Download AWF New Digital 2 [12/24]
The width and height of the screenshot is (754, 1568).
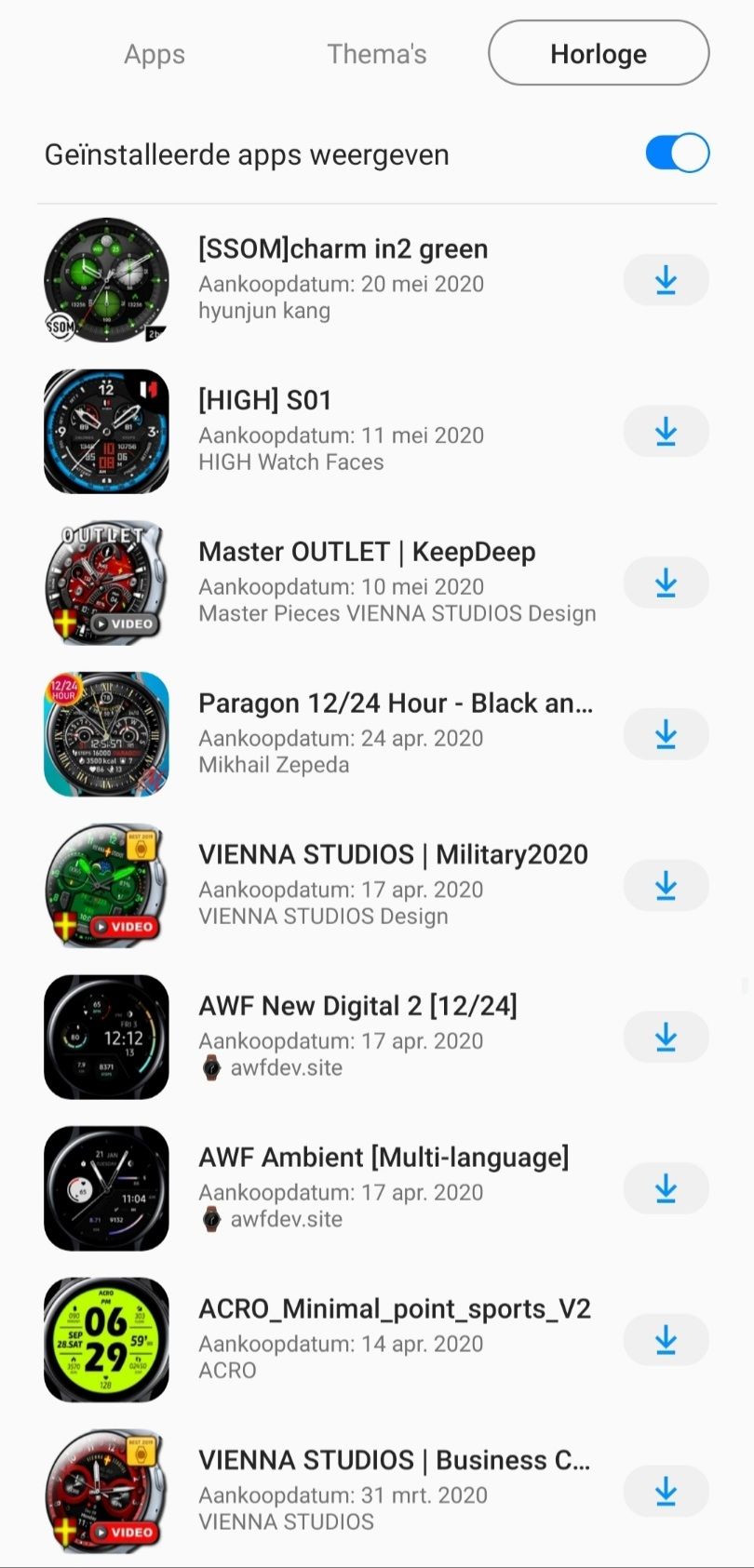666,1038
